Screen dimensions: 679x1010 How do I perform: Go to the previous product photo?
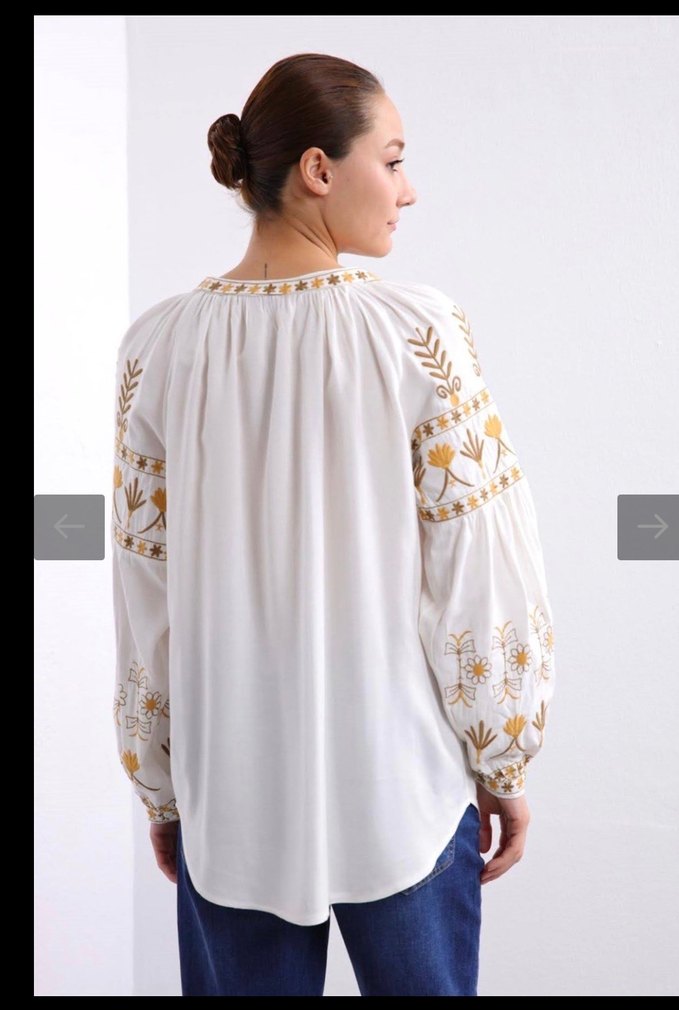click(x=69, y=527)
